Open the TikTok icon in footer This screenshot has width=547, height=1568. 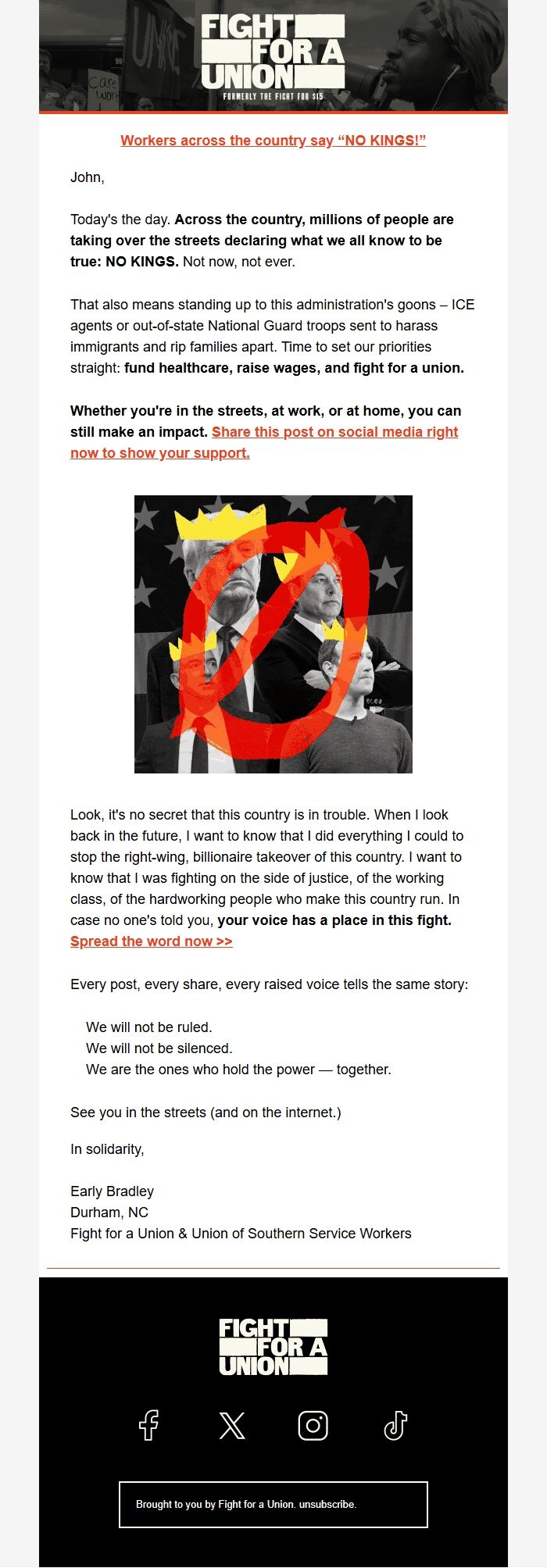click(395, 1426)
